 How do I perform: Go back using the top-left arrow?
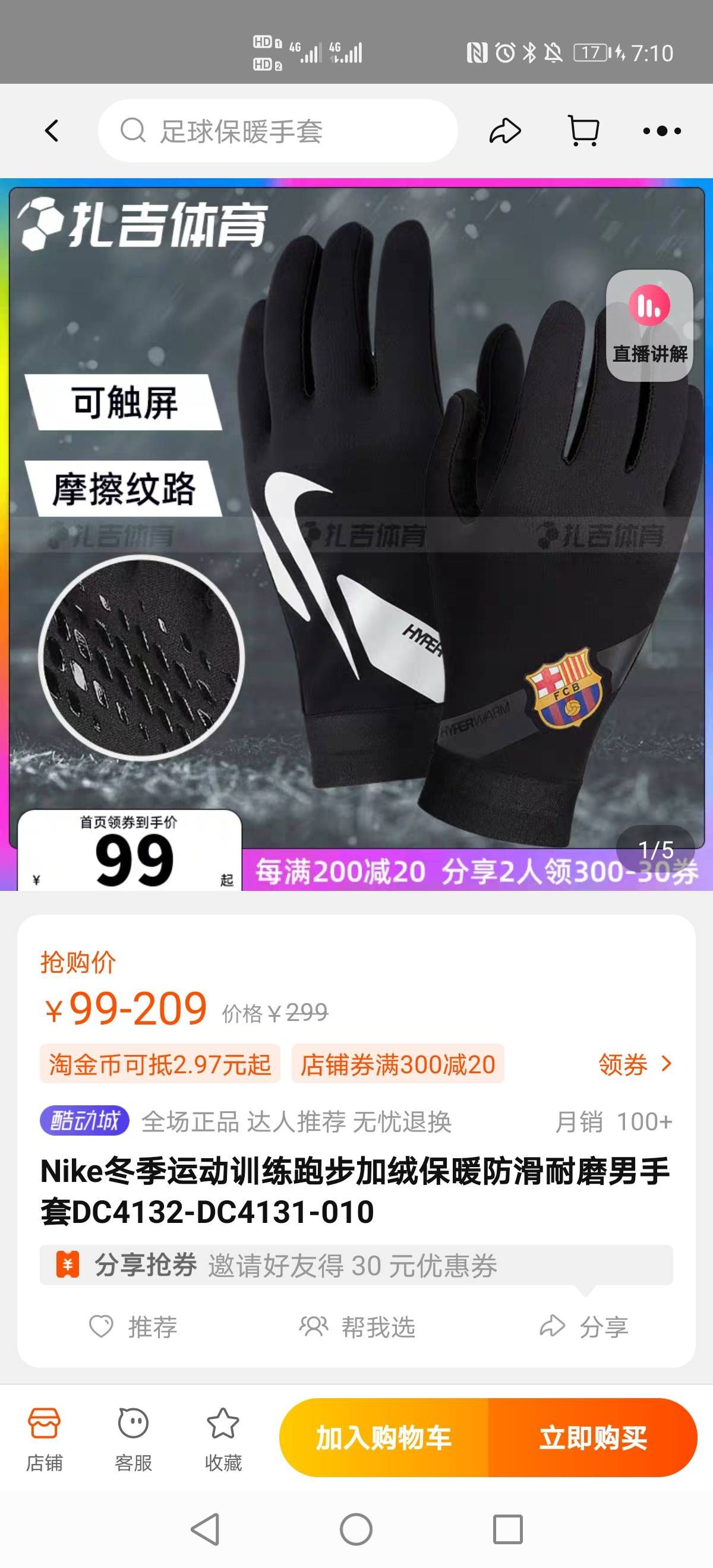52,131
